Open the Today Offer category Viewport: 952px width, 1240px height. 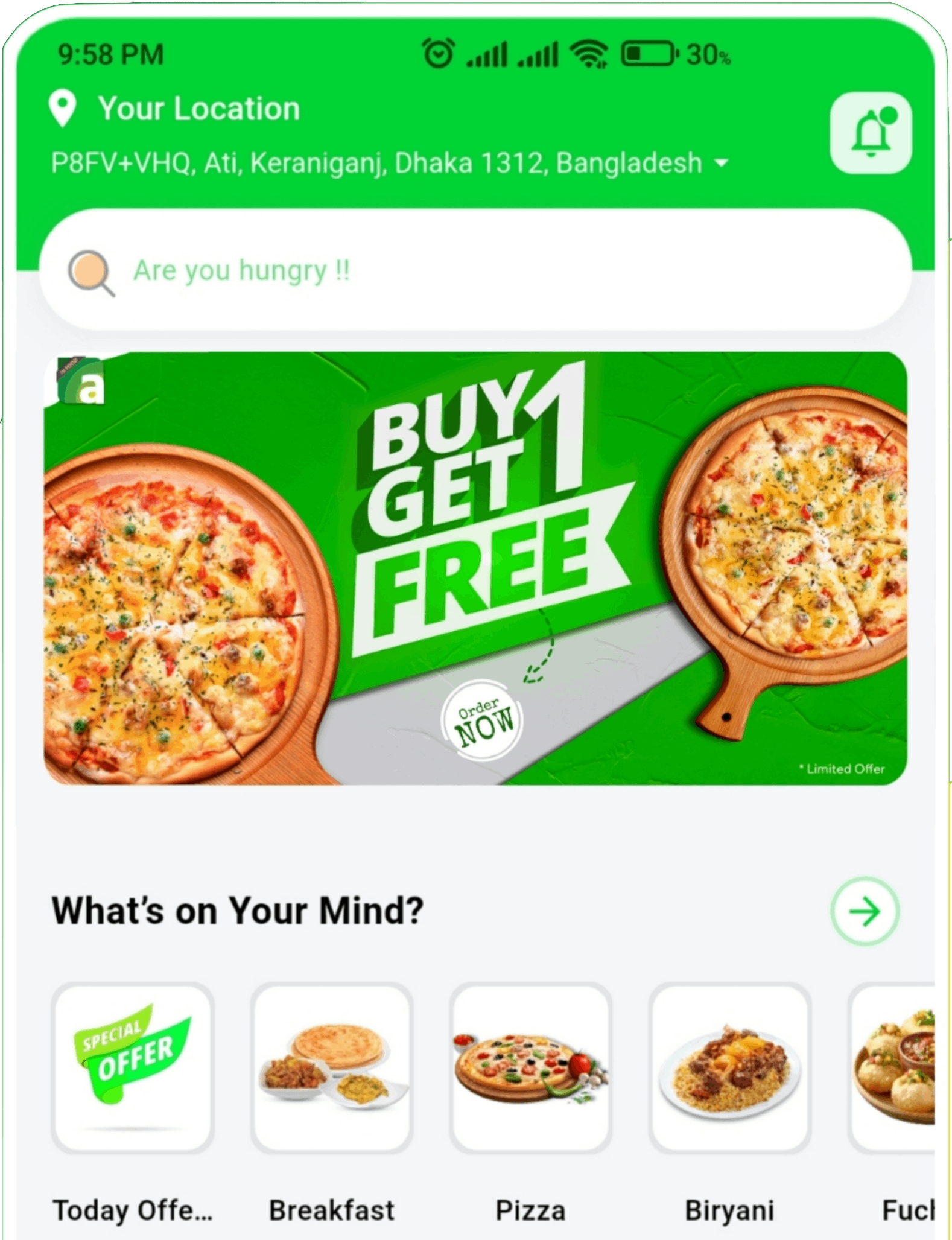(133, 1068)
